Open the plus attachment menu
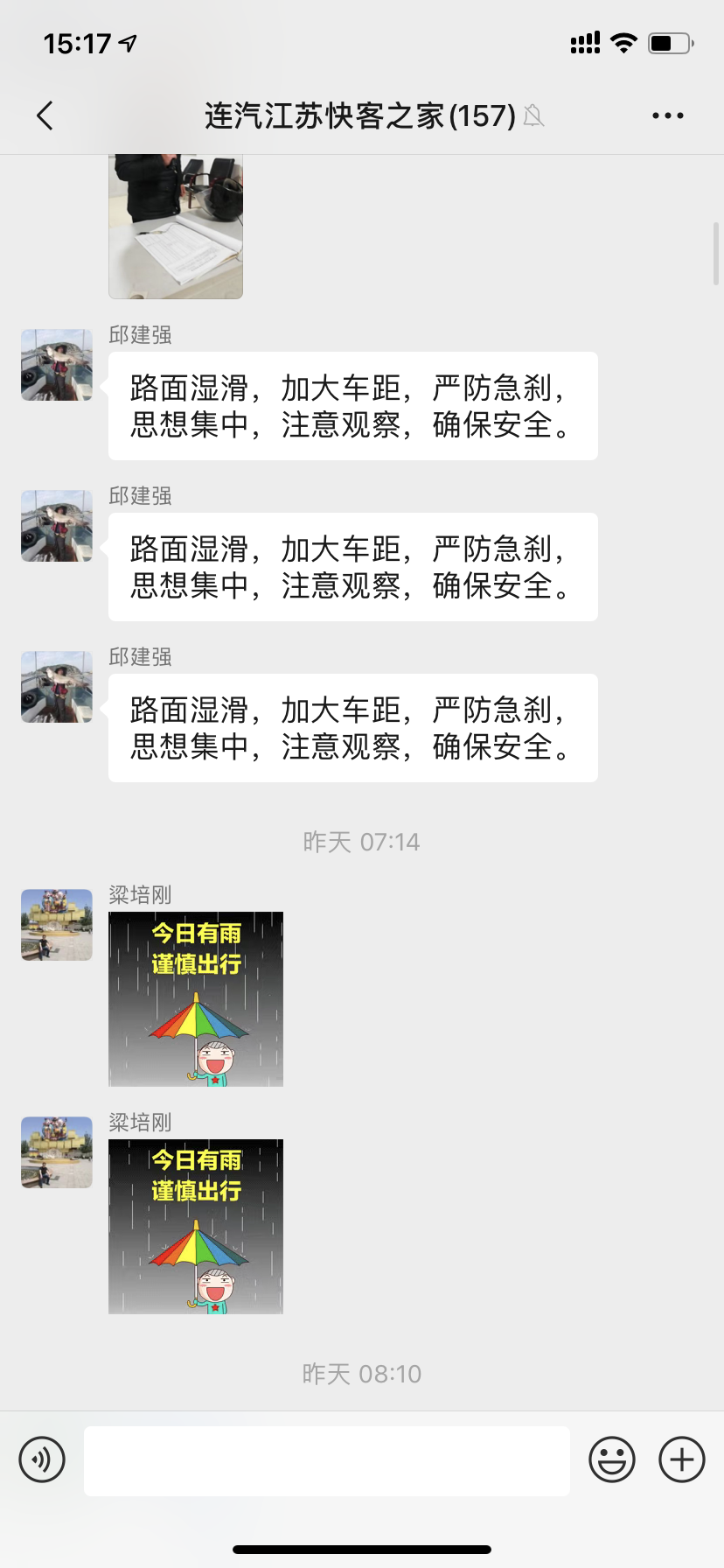Viewport: 724px width, 1568px height. click(681, 1459)
